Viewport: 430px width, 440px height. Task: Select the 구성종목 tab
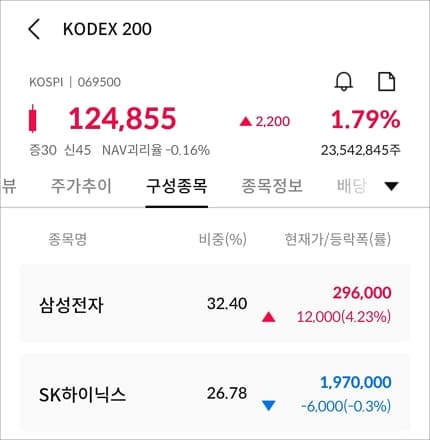pos(177,186)
